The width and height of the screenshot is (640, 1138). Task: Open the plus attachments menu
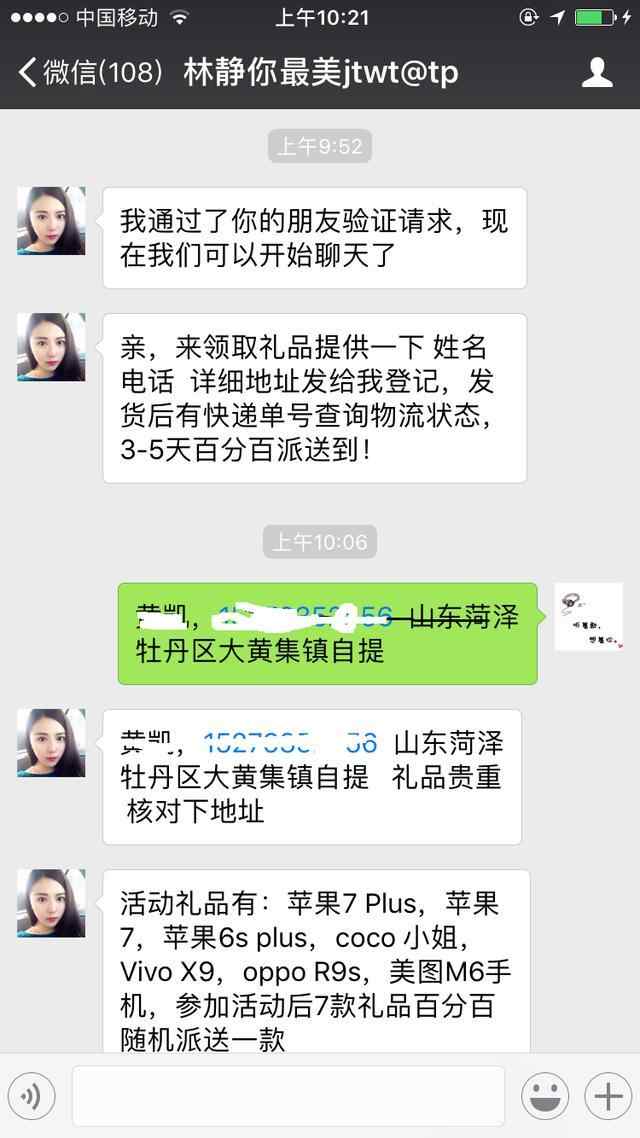coord(608,1097)
